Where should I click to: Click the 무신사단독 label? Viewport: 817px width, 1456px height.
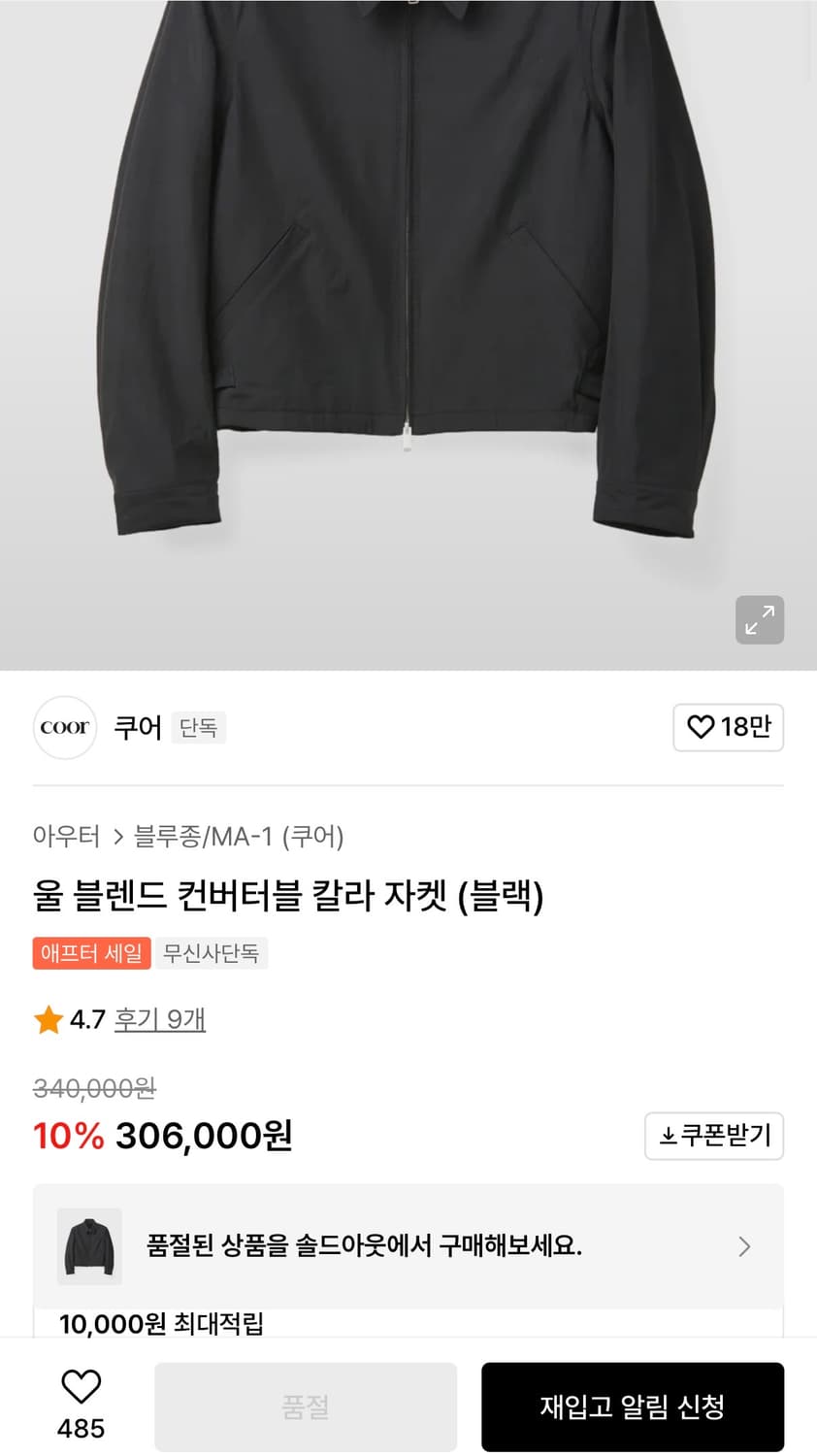coord(212,953)
